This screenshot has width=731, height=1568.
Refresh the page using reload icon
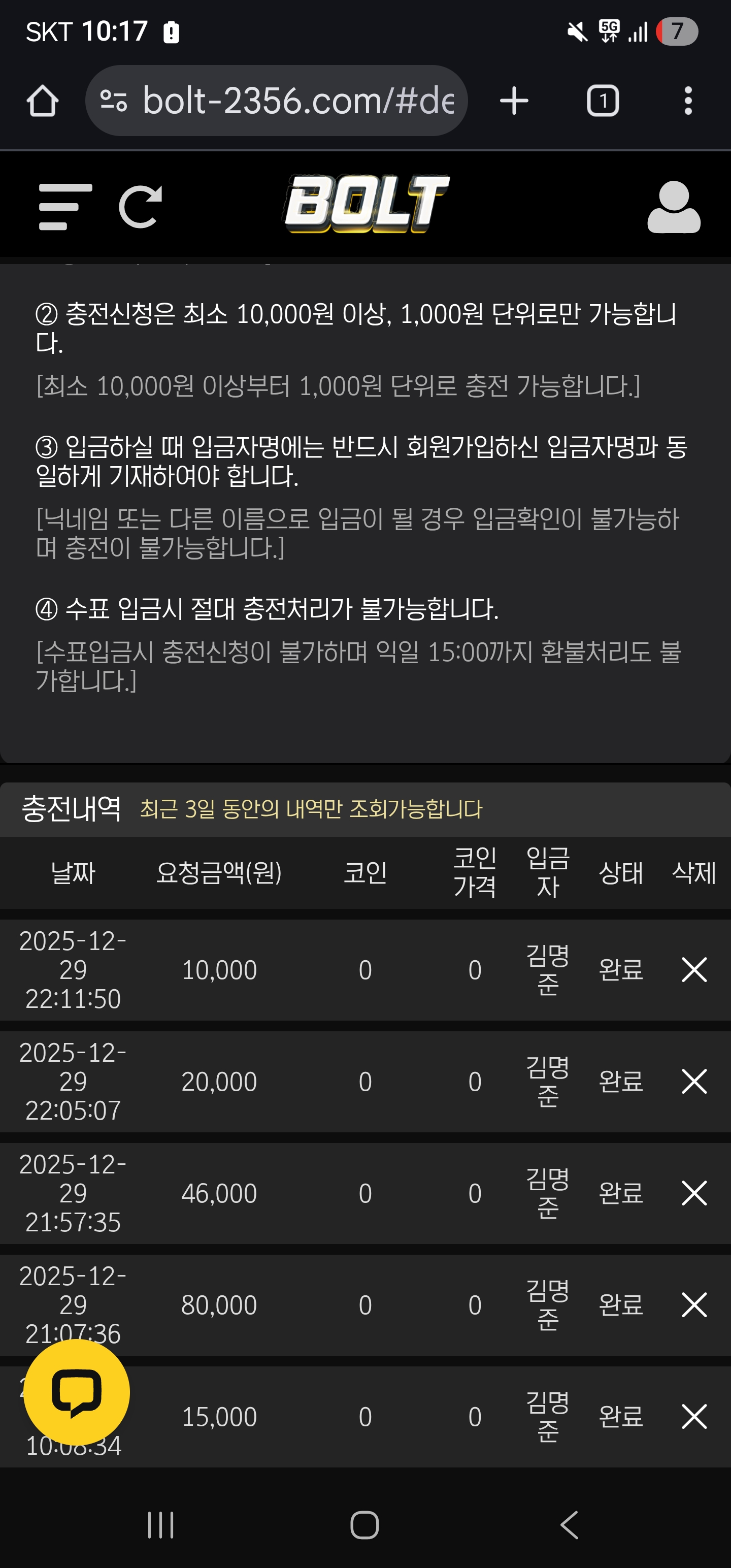(141, 206)
